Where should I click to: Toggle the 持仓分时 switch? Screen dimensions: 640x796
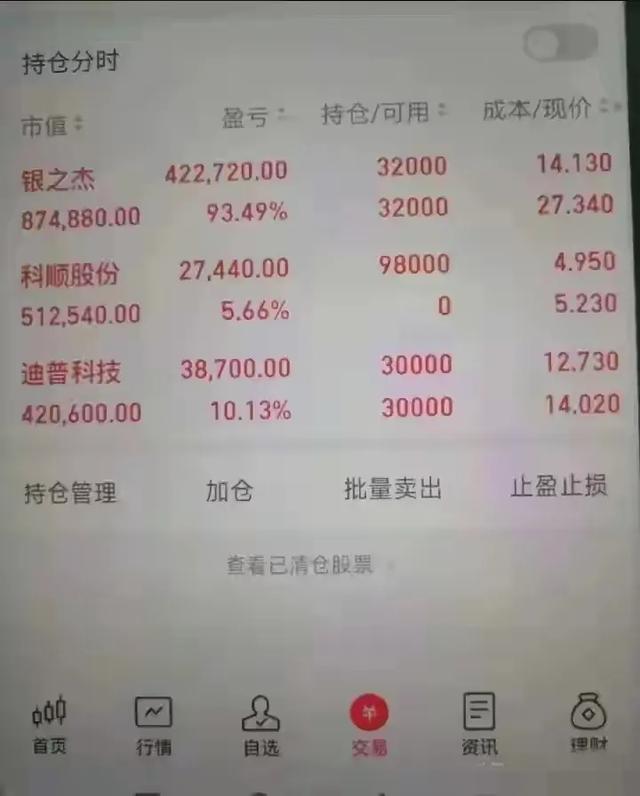pos(560,44)
